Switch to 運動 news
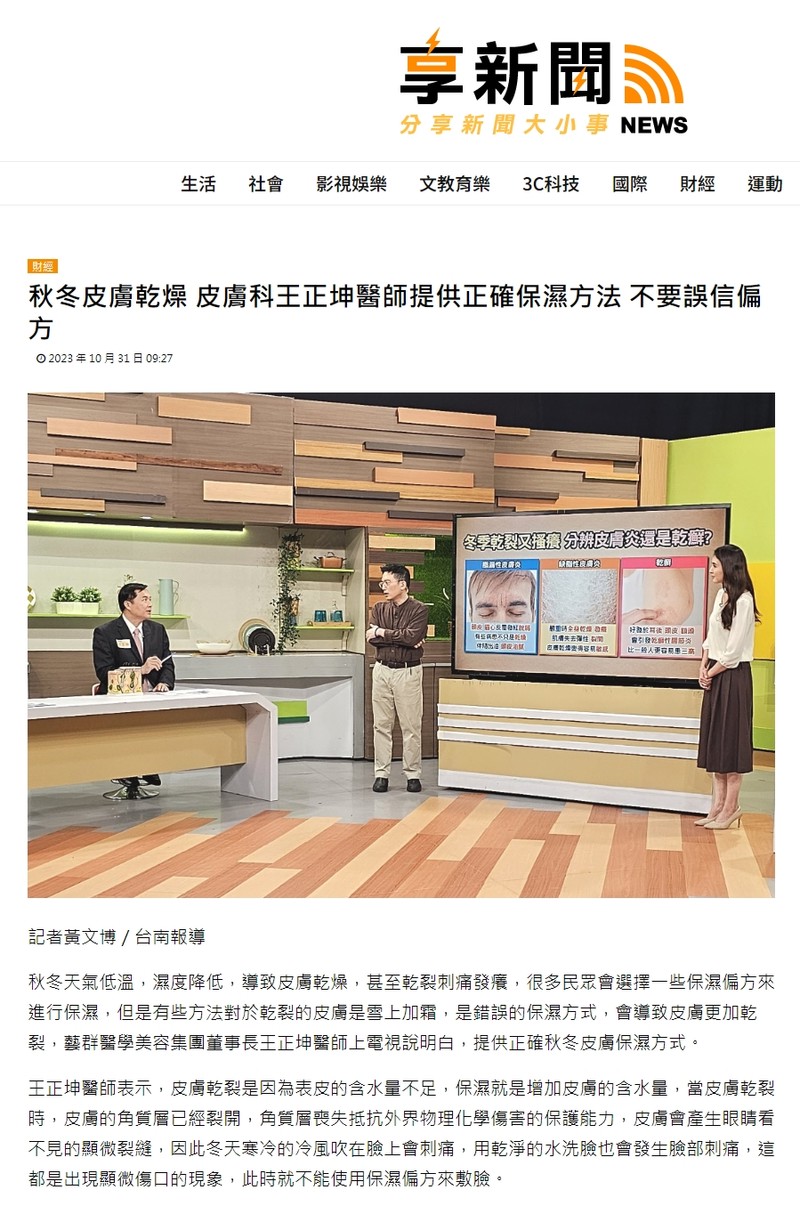This screenshot has height=1206, width=800. 765,184
